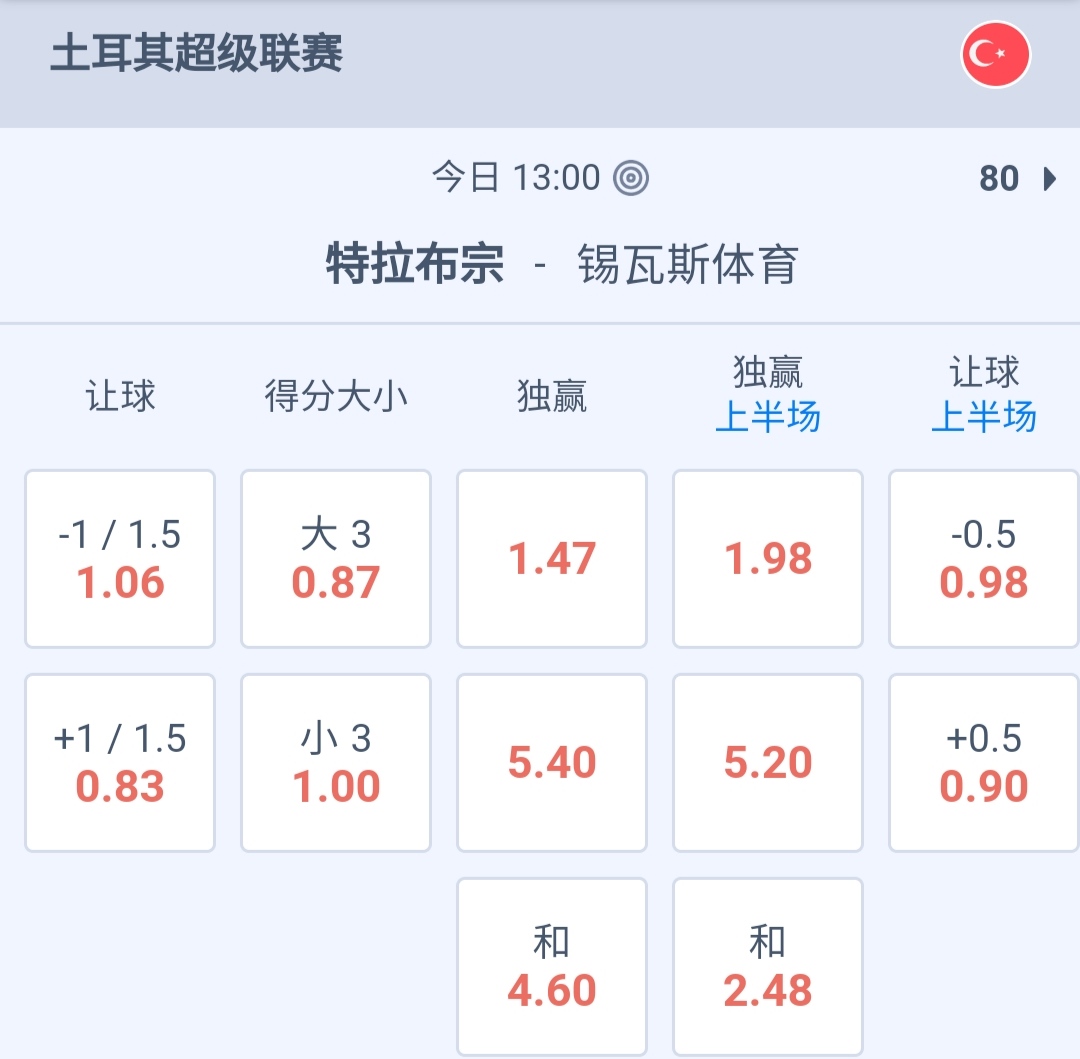
Task: Tap first-half handicap -0.5 at 0.98
Action: tap(984, 559)
